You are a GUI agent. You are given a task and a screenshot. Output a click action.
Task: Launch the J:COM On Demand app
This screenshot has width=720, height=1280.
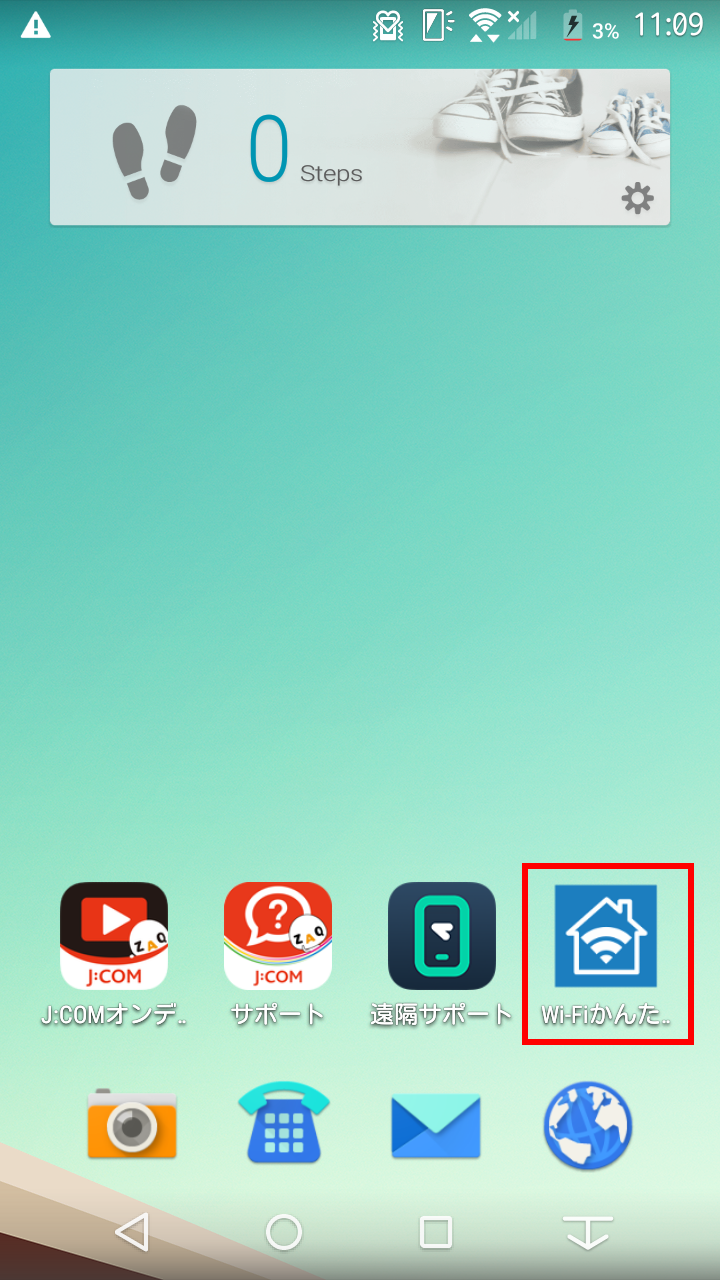114,936
